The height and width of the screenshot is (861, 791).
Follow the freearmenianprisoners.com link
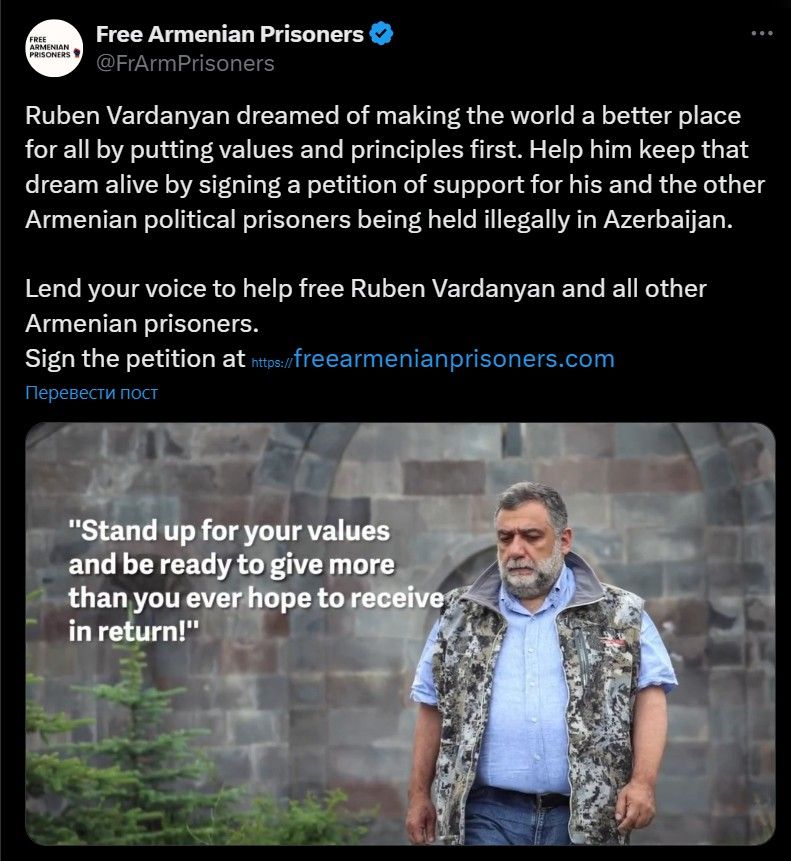(x=433, y=358)
